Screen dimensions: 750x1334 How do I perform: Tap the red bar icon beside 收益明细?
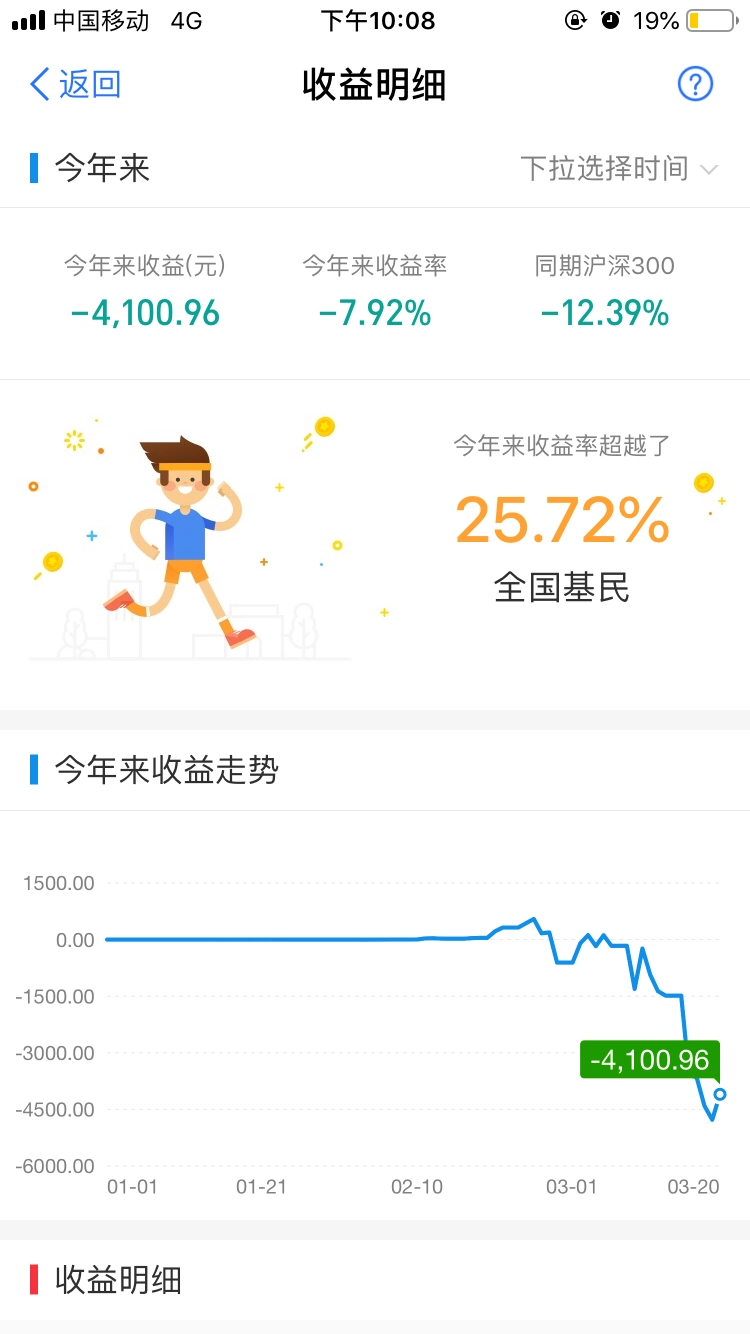[34, 1280]
